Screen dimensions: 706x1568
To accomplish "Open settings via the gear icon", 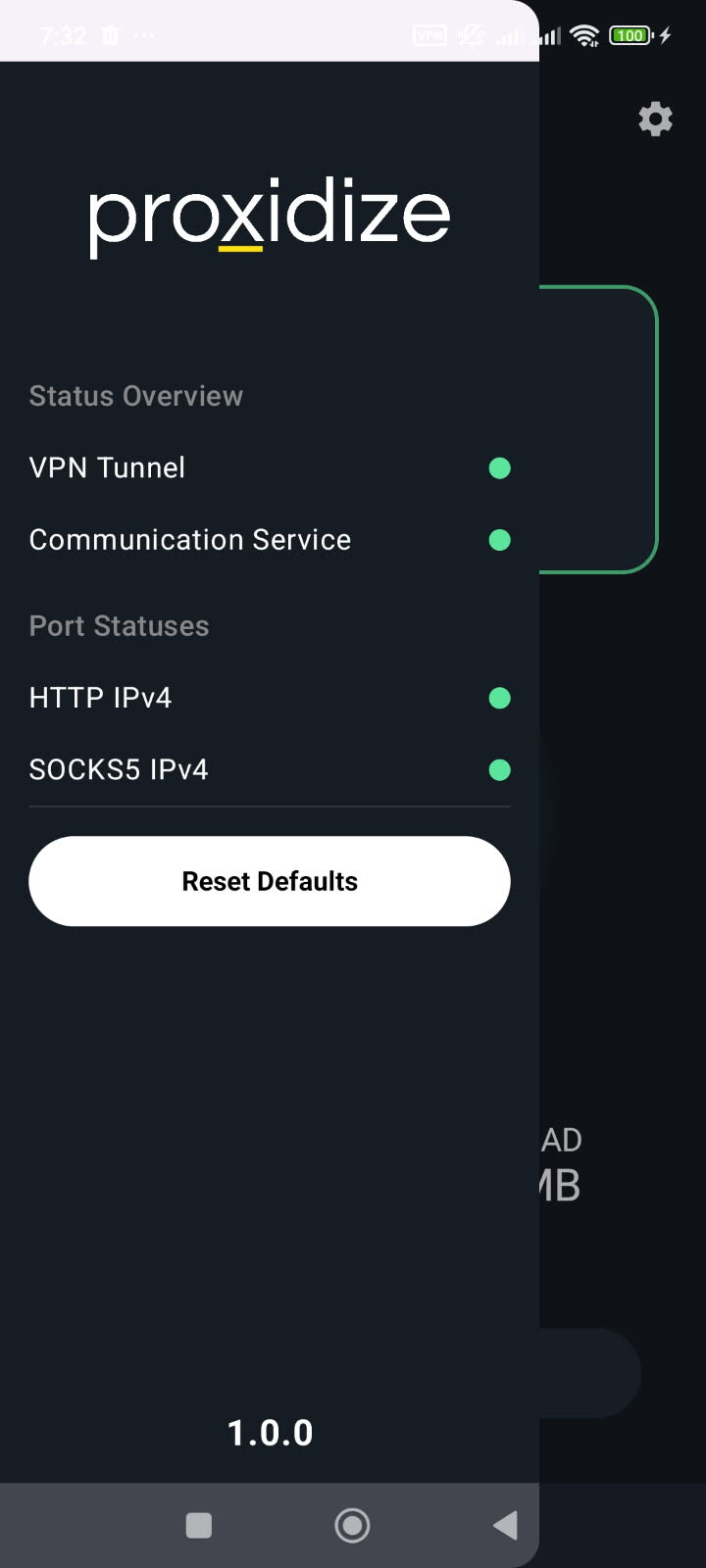I will click(x=656, y=120).
